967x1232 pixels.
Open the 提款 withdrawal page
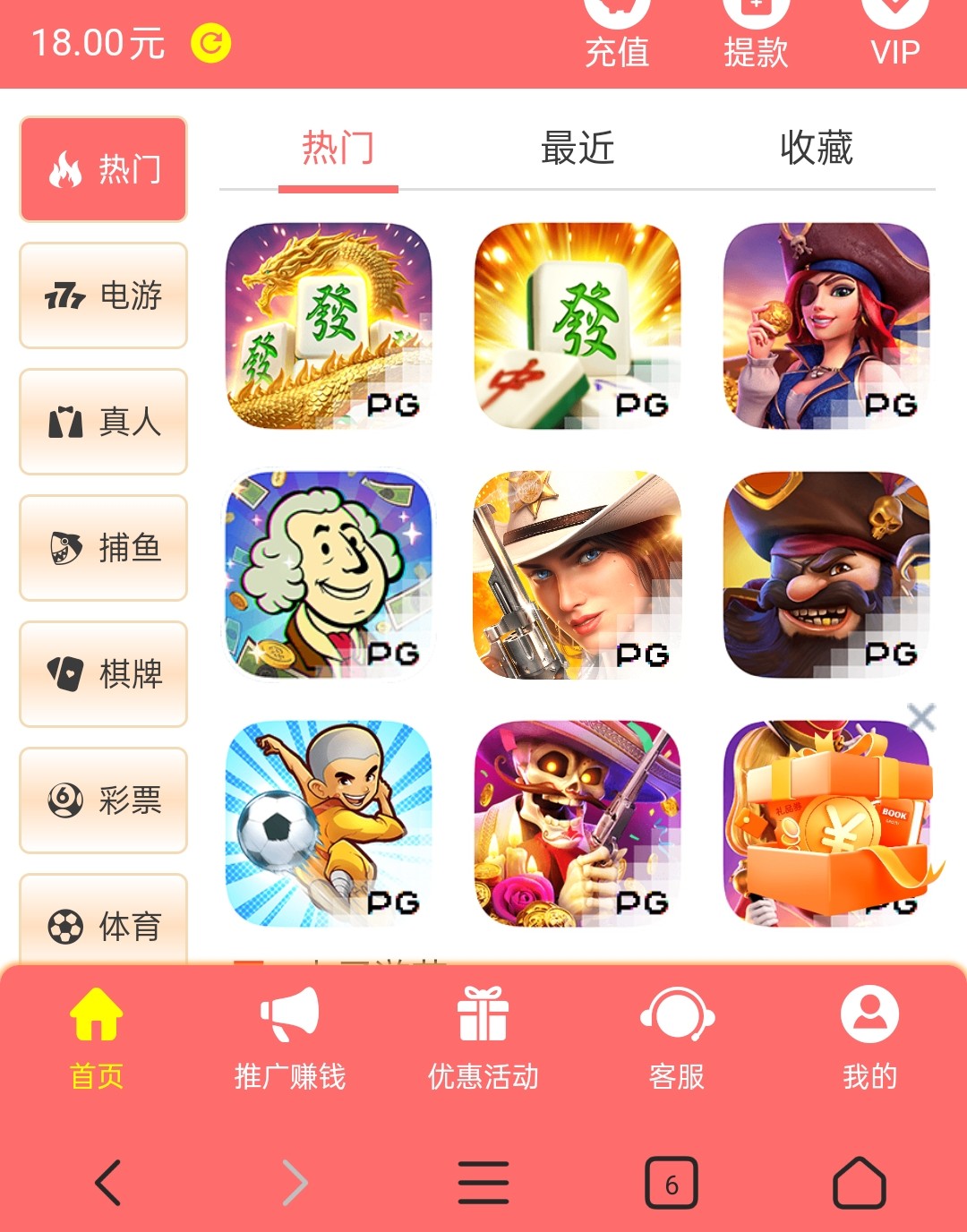(x=756, y=36)
